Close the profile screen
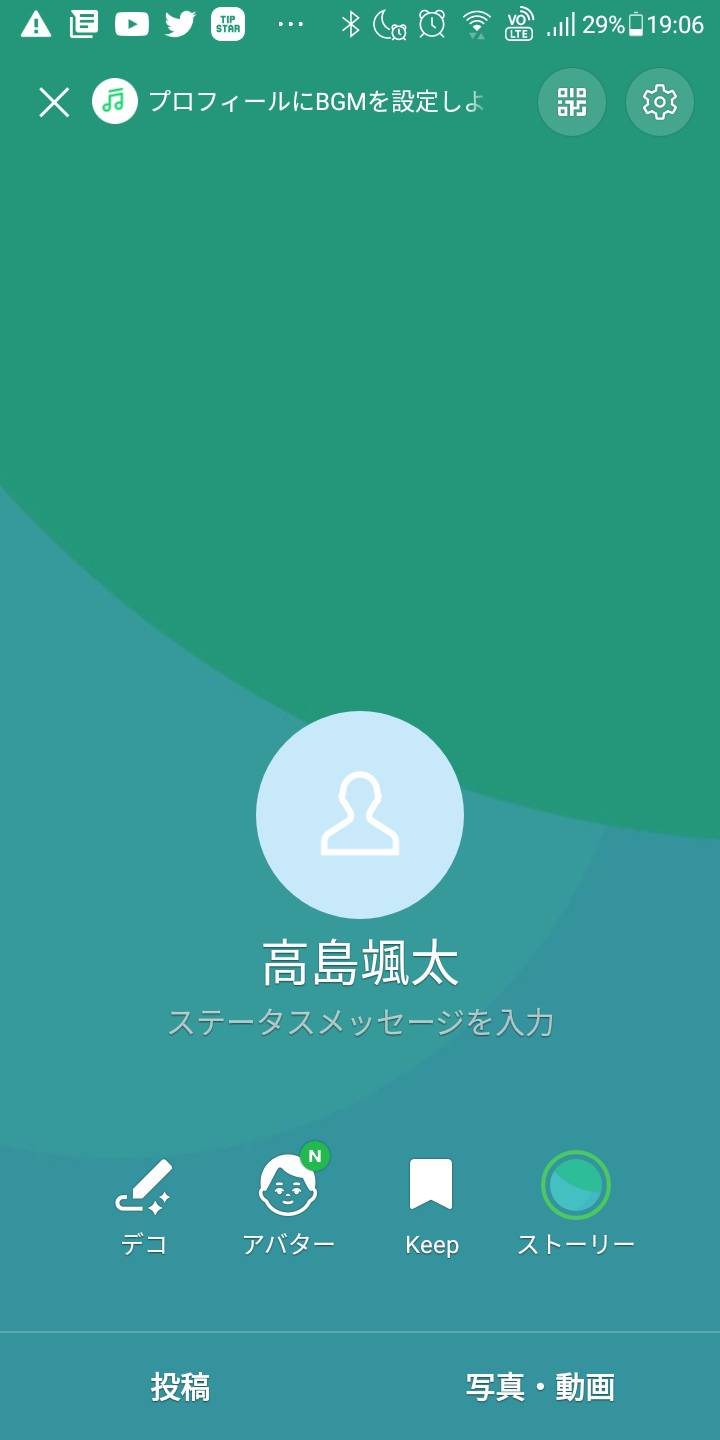 click(54, 102)
